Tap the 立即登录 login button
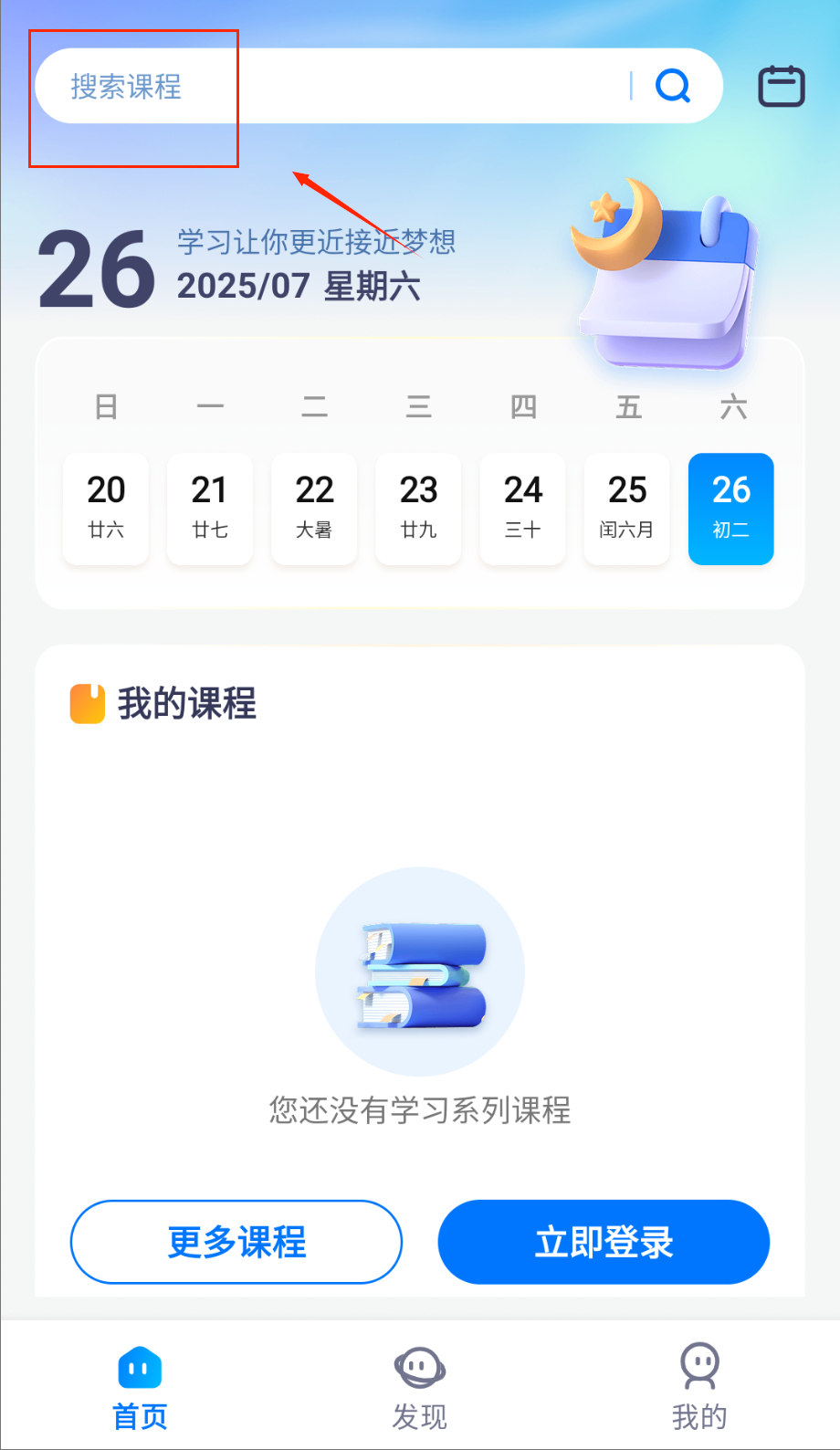Image resolution: width=840 pixels, height=1450 pixels. pos(604,1242)
